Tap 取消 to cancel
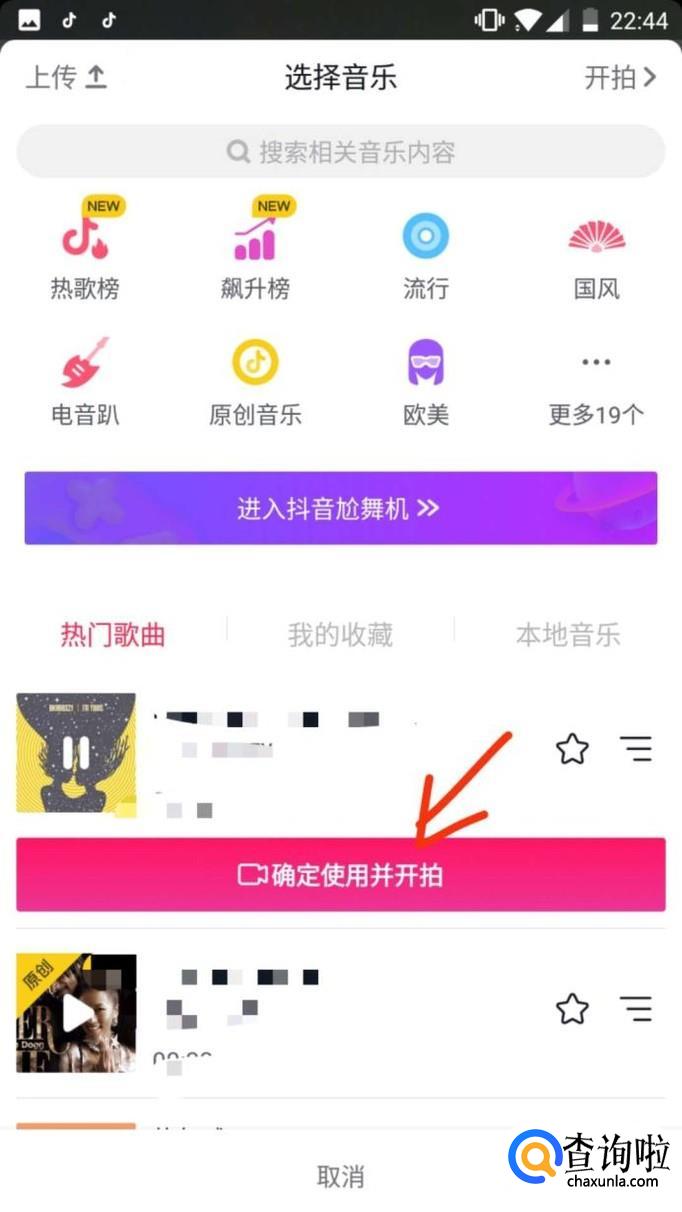The image size is (682, 1212). (341, 1176)
